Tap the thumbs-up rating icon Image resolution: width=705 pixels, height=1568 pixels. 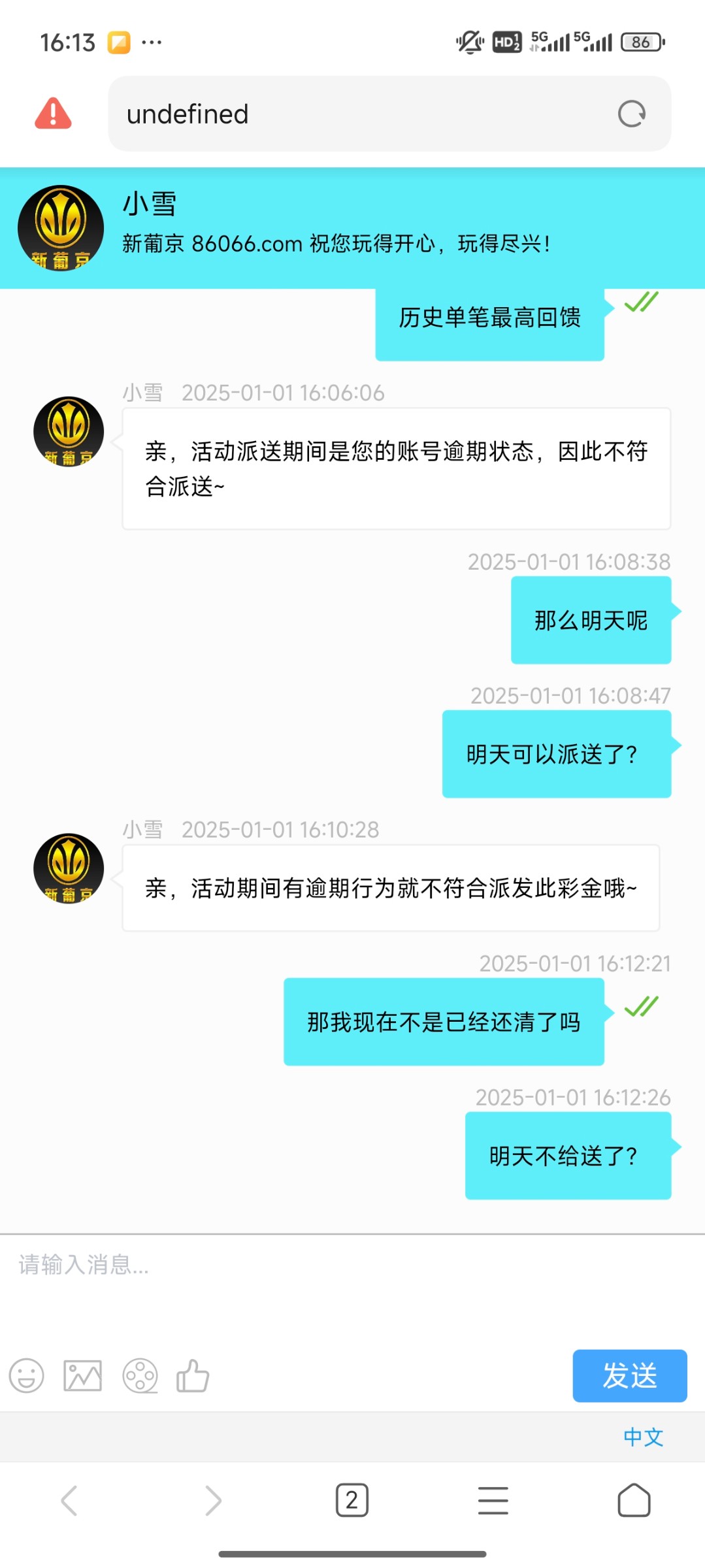point(193,1376)
